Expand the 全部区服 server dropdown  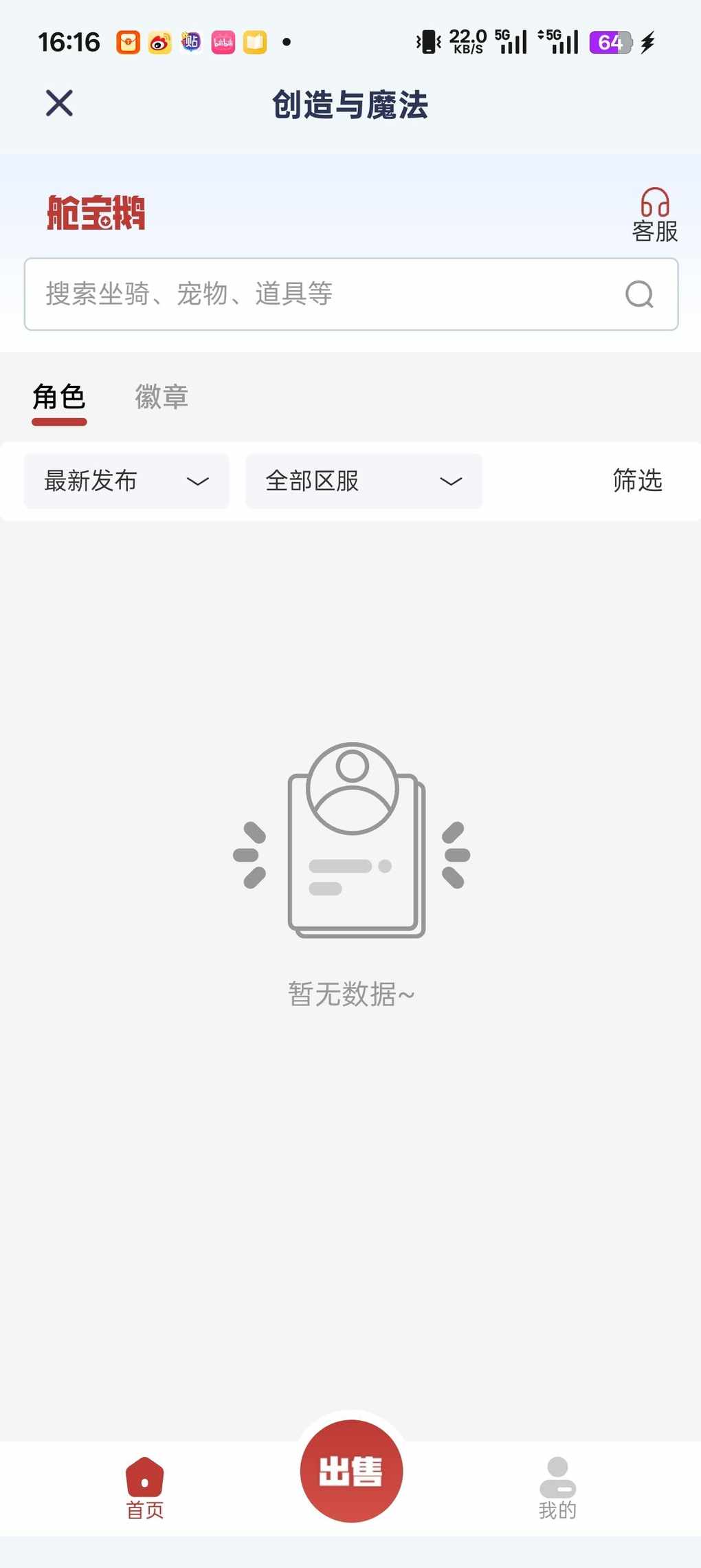pyautogui.click(x=364, y=481)
